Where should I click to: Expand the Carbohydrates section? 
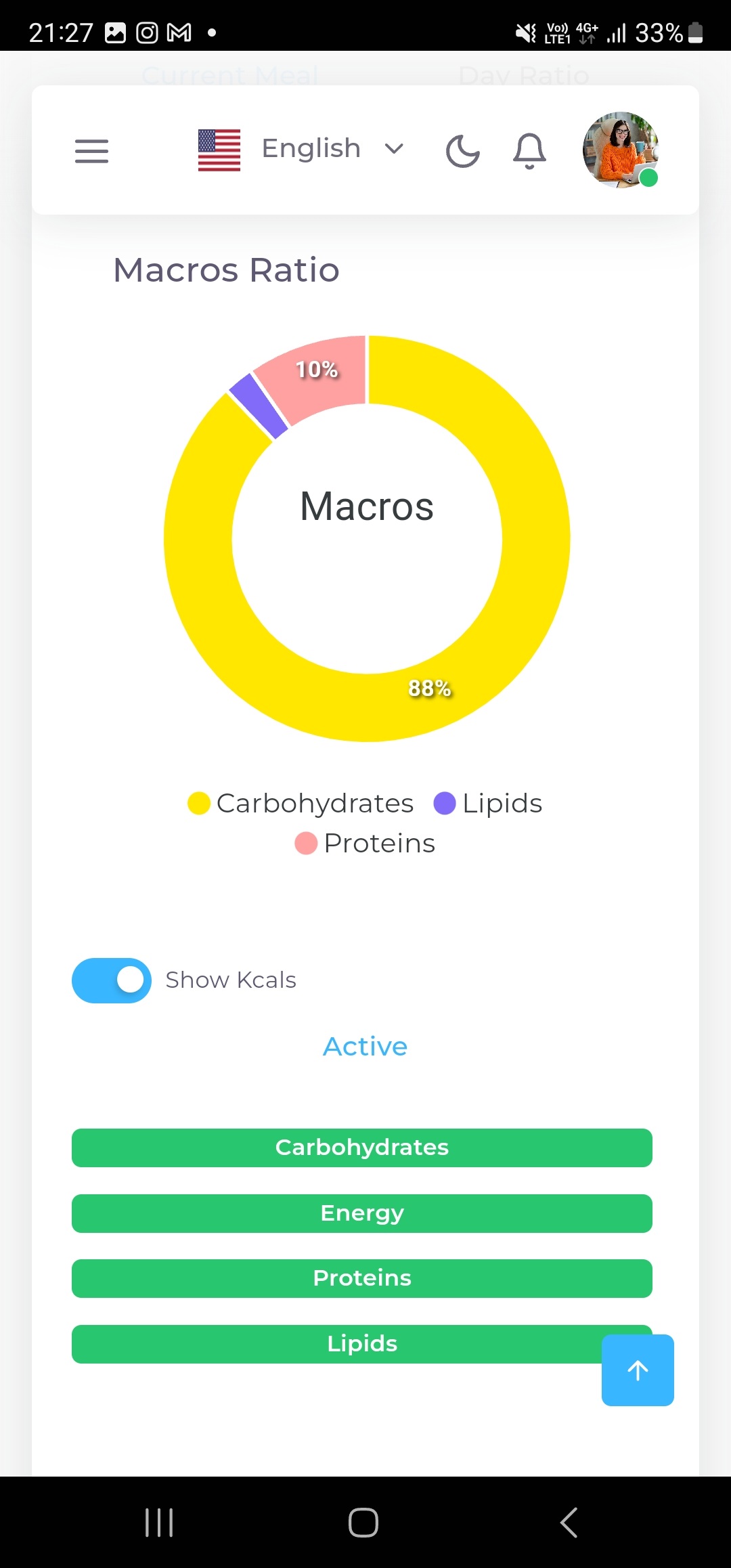tap(361, 1148)
